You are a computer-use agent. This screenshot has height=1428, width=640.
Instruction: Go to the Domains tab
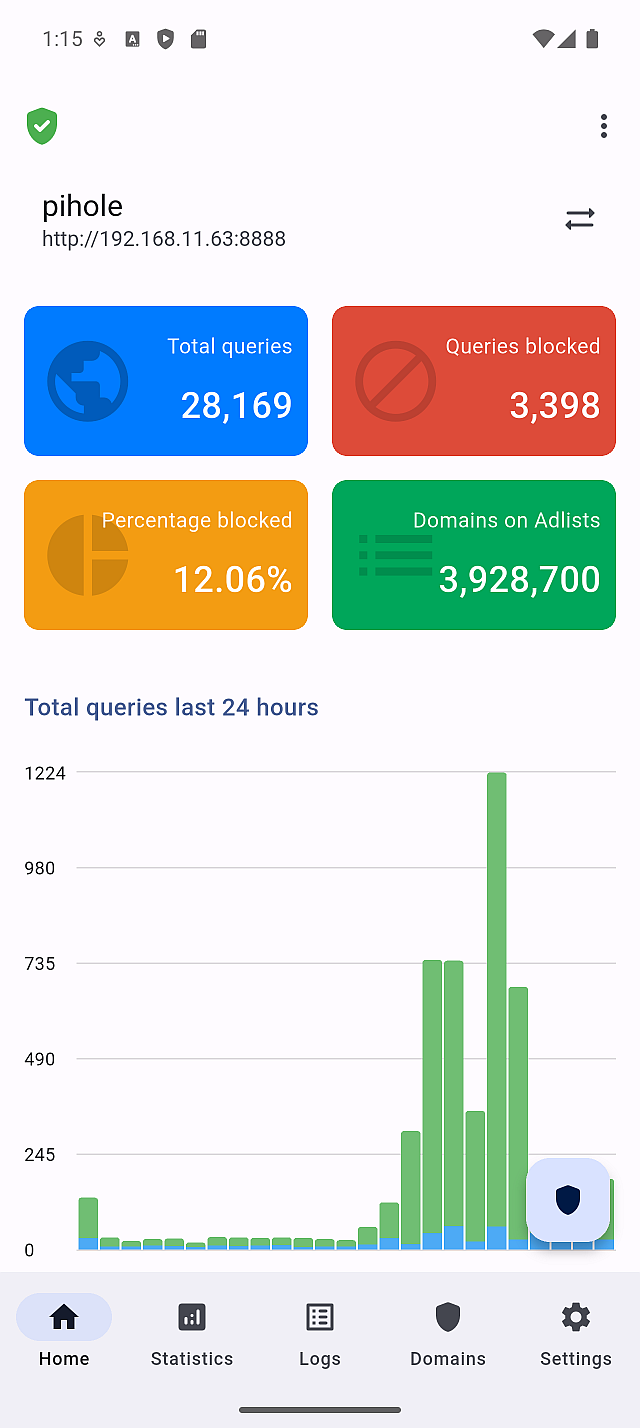point(448,1333)
